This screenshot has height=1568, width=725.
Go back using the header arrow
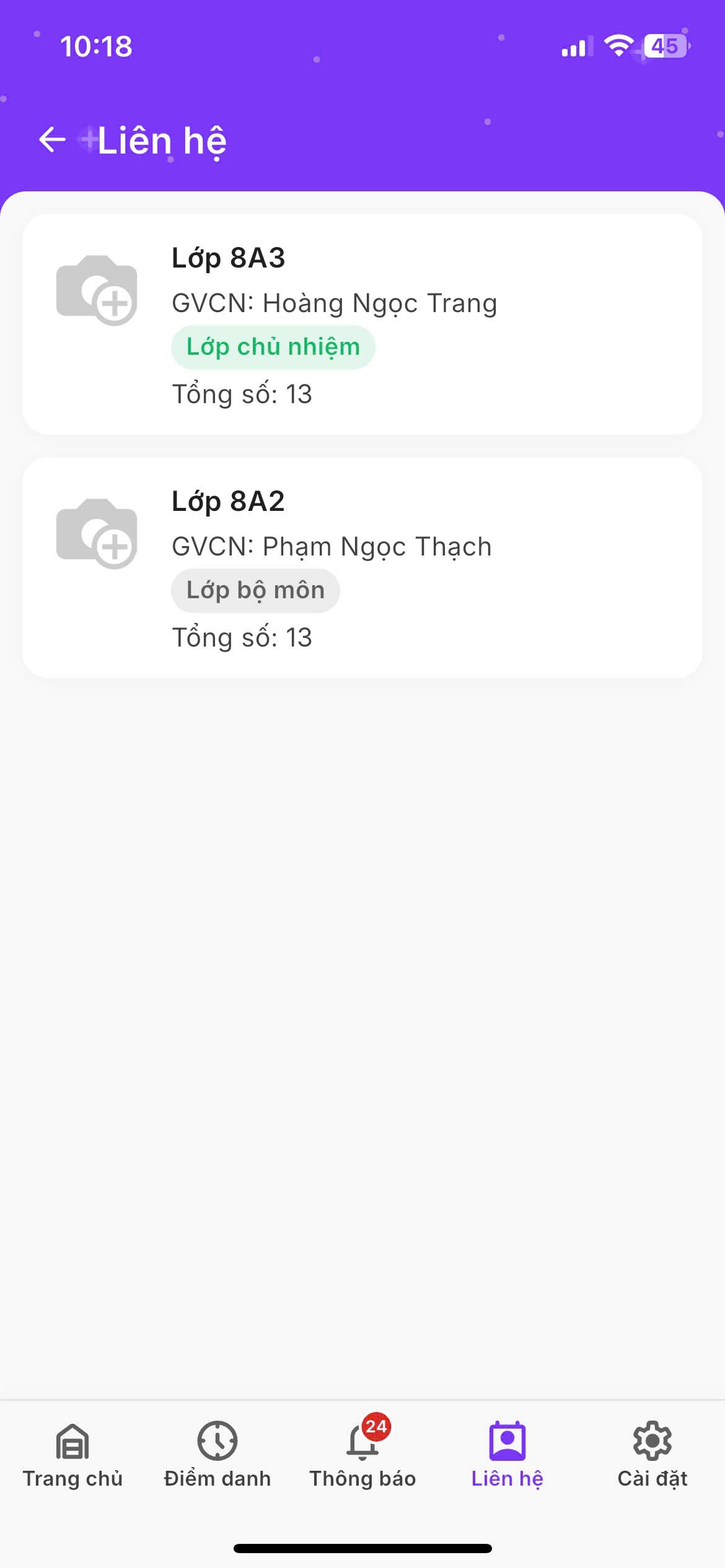coord(52,139)
